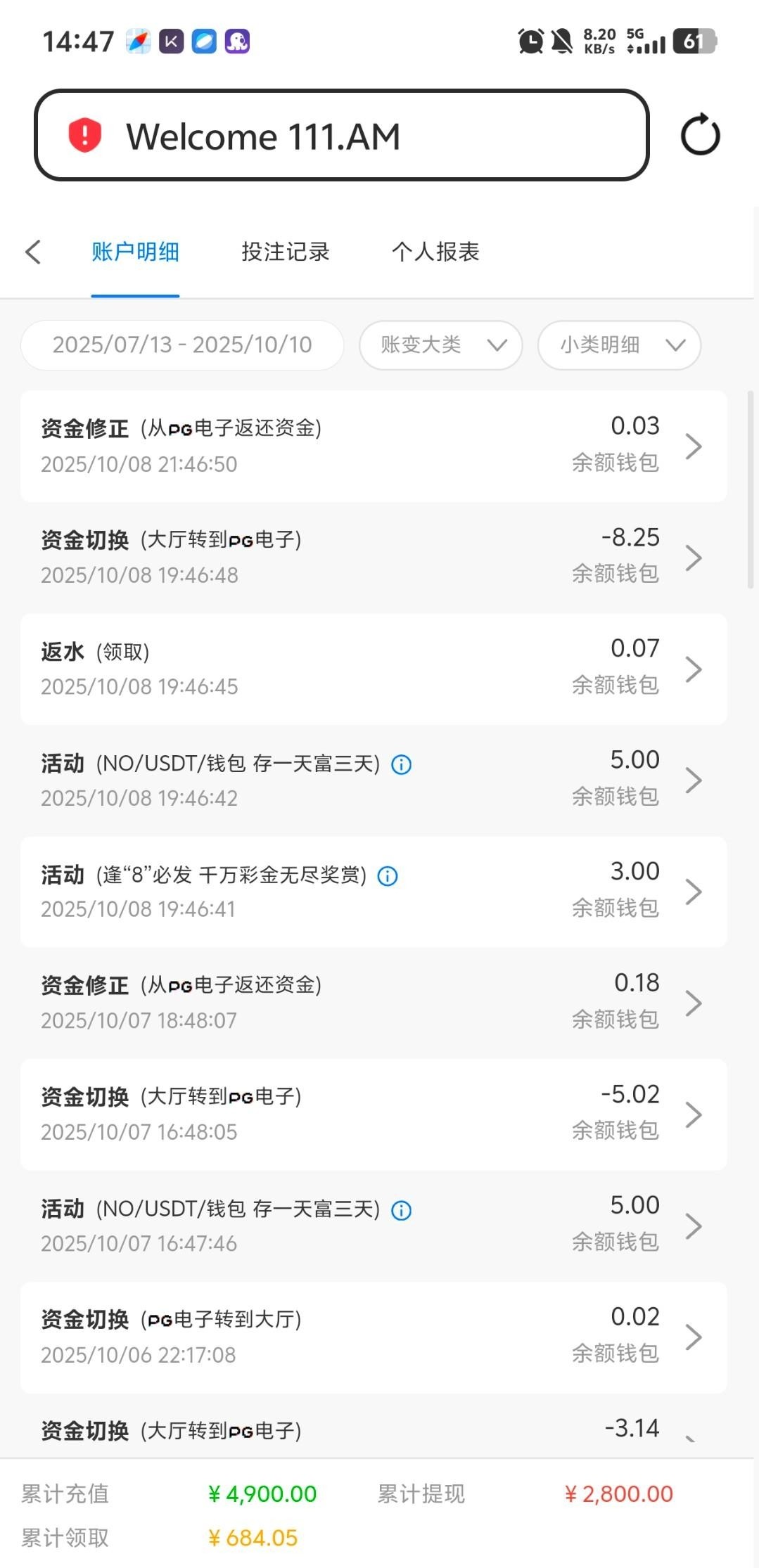759x1568 pixels.
Task: Switch to the 个人报表 tab
Action: pyautogui.click(x=435, y=252)
